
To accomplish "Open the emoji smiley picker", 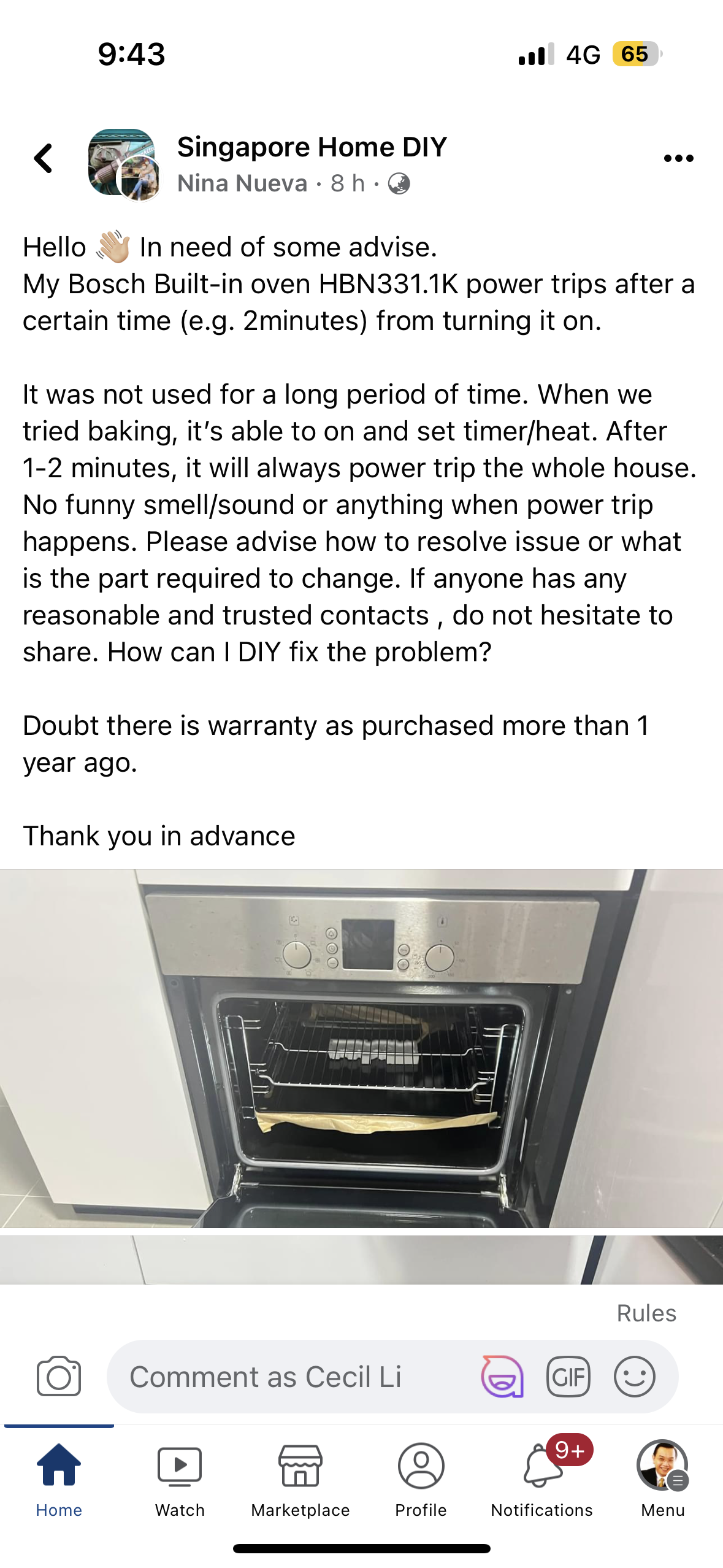I will pos(634,1376).
